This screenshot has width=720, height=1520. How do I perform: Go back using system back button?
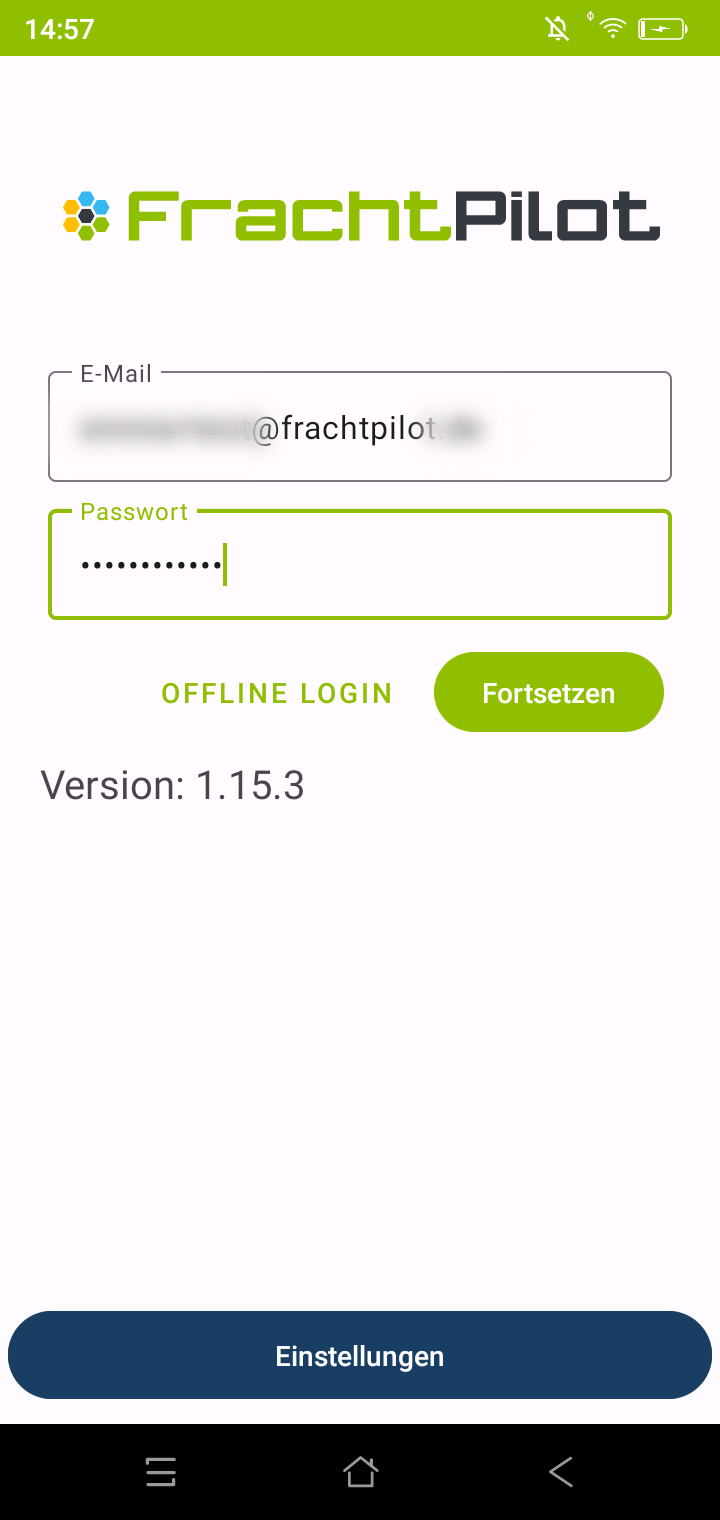coord(560,1472)
